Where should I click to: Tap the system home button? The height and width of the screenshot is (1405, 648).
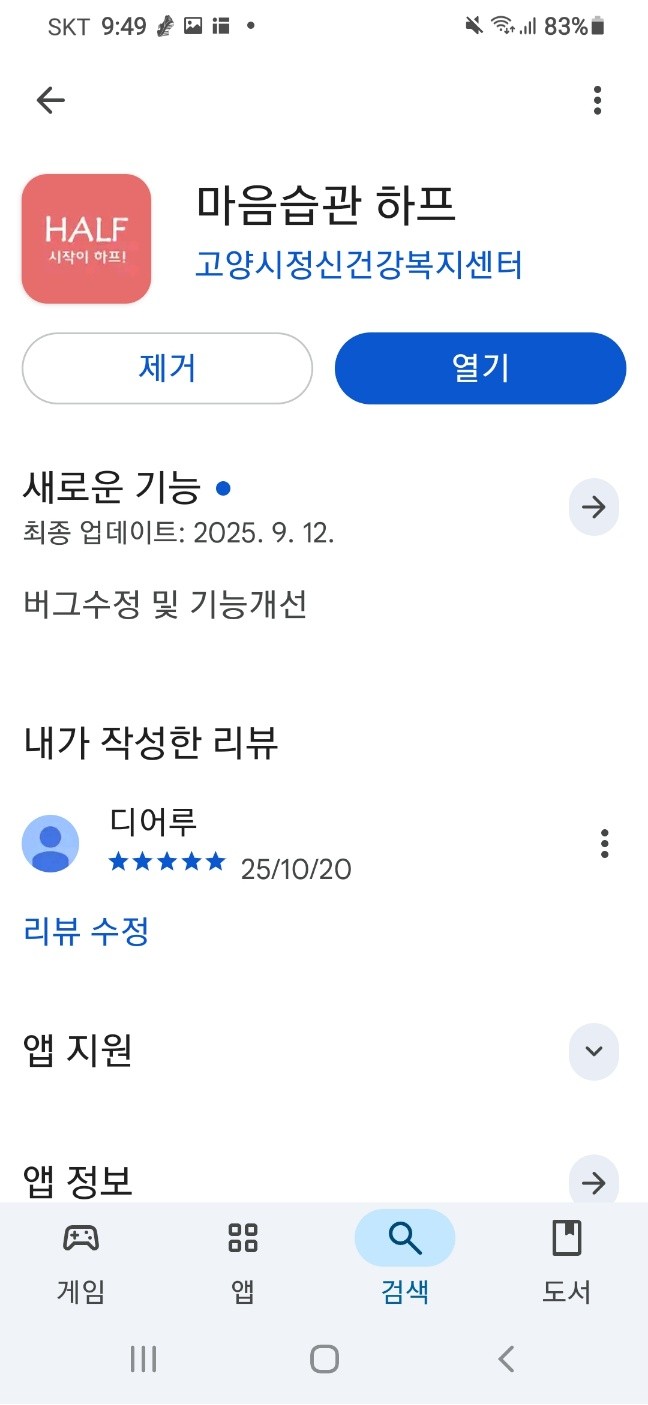tap(324, 1359)
